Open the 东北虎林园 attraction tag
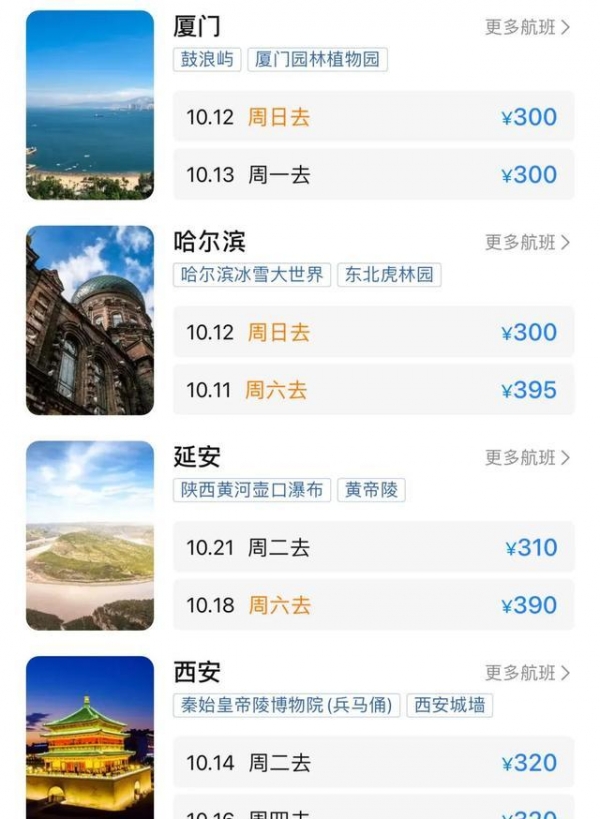Viewport: 600px width, 819px height. tap(389, 274)
